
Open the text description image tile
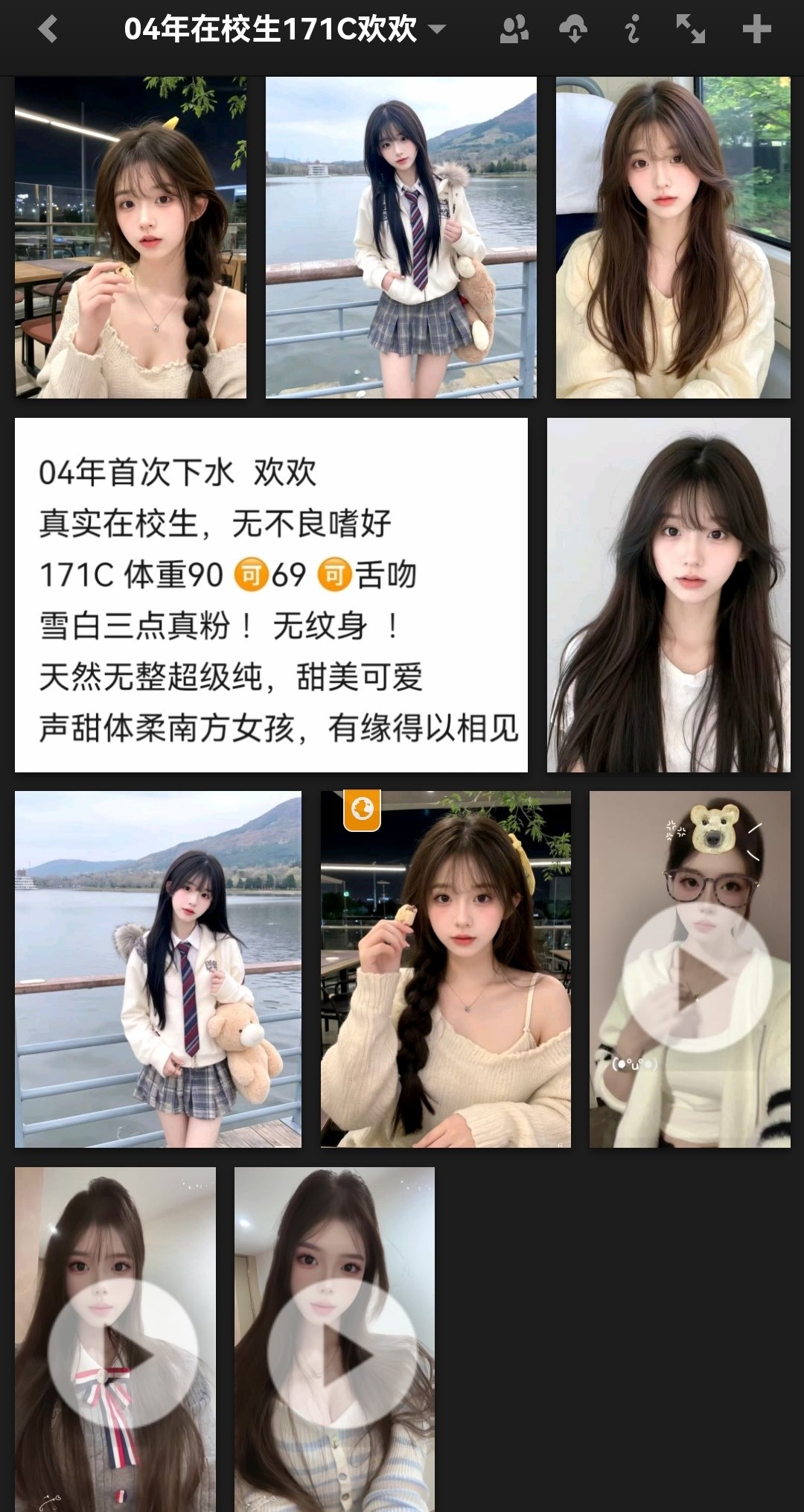[x=271, y=594]
